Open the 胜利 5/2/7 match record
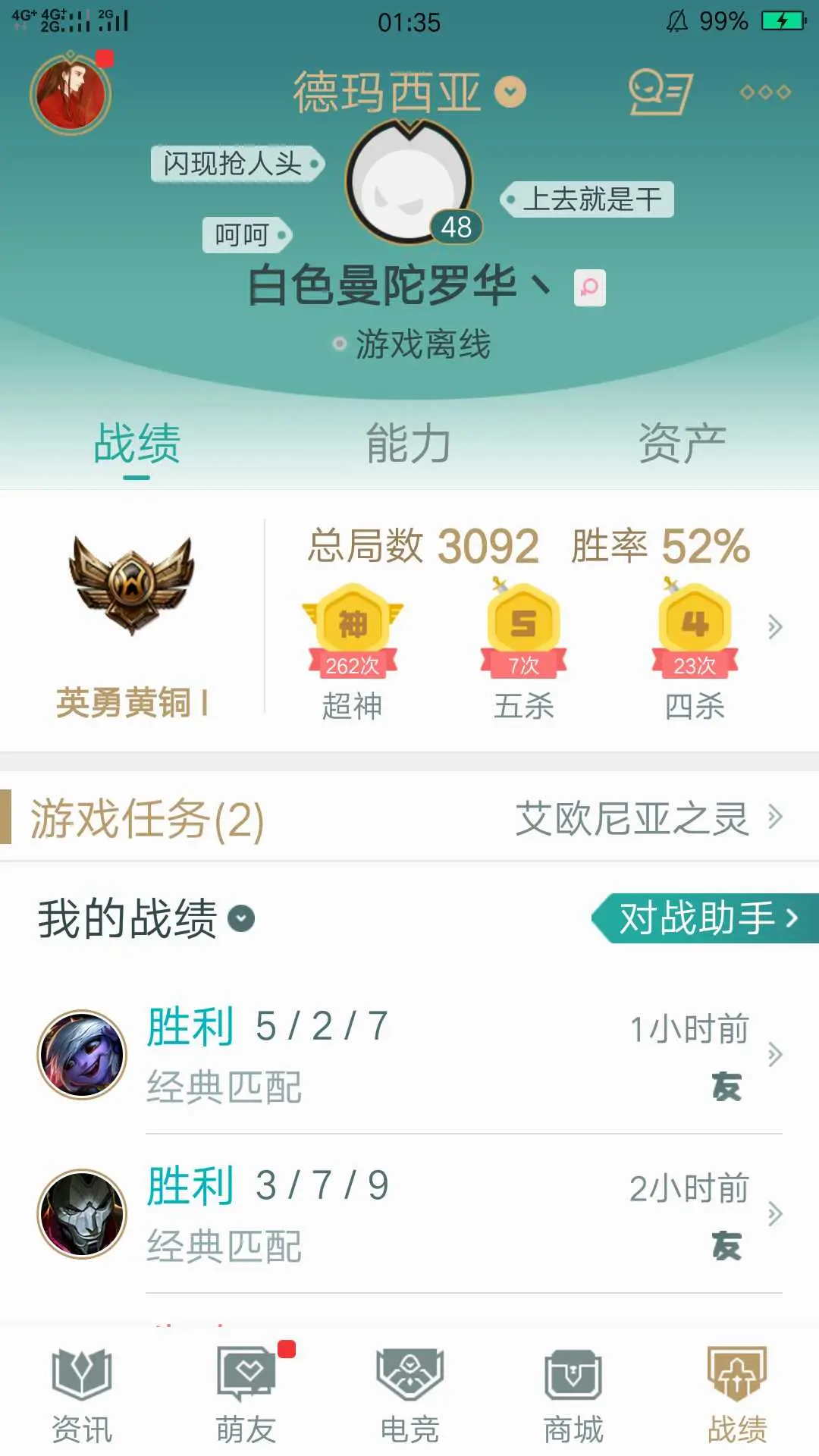Image resolution: width=819 pixels, height=1456 pixels. click(x=409, y=1055)
